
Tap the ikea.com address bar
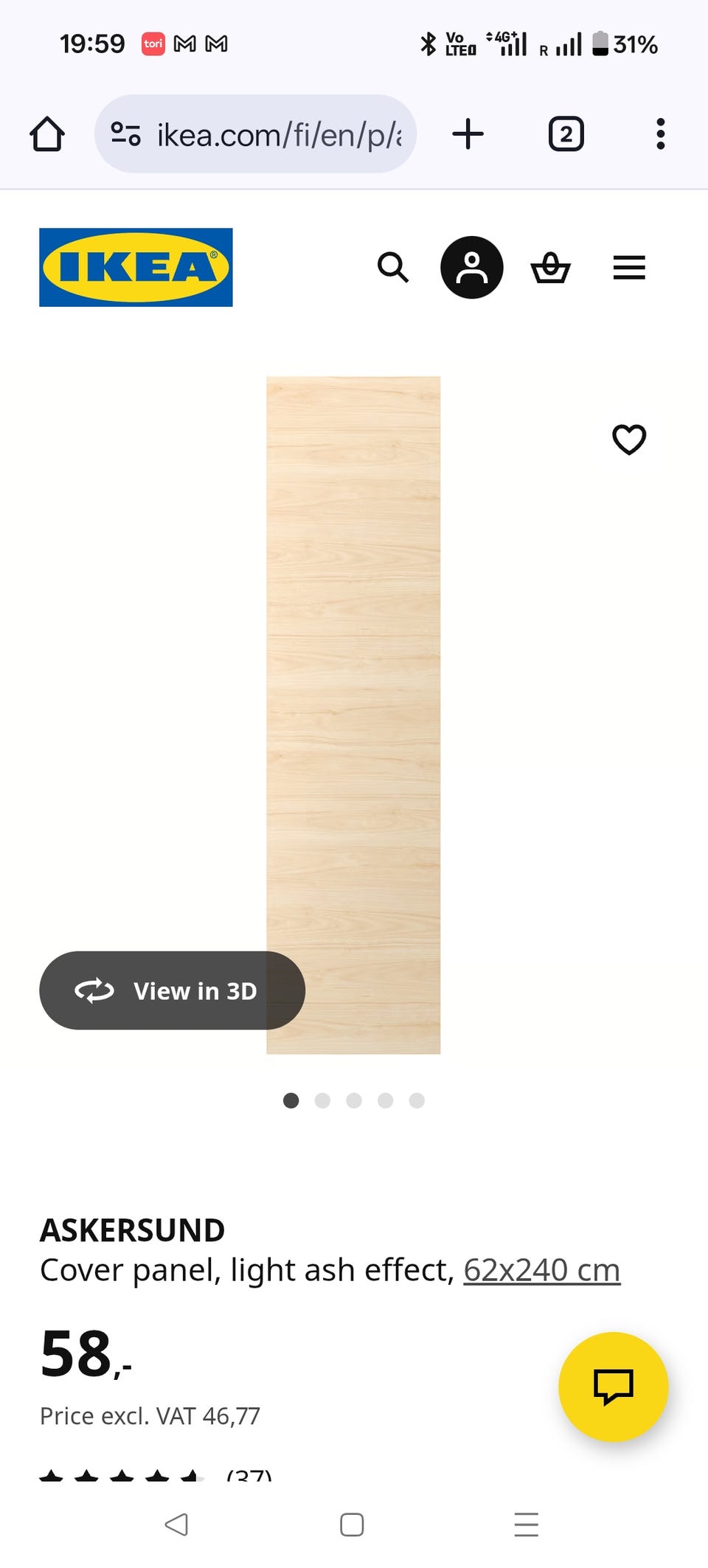[255, 134]
